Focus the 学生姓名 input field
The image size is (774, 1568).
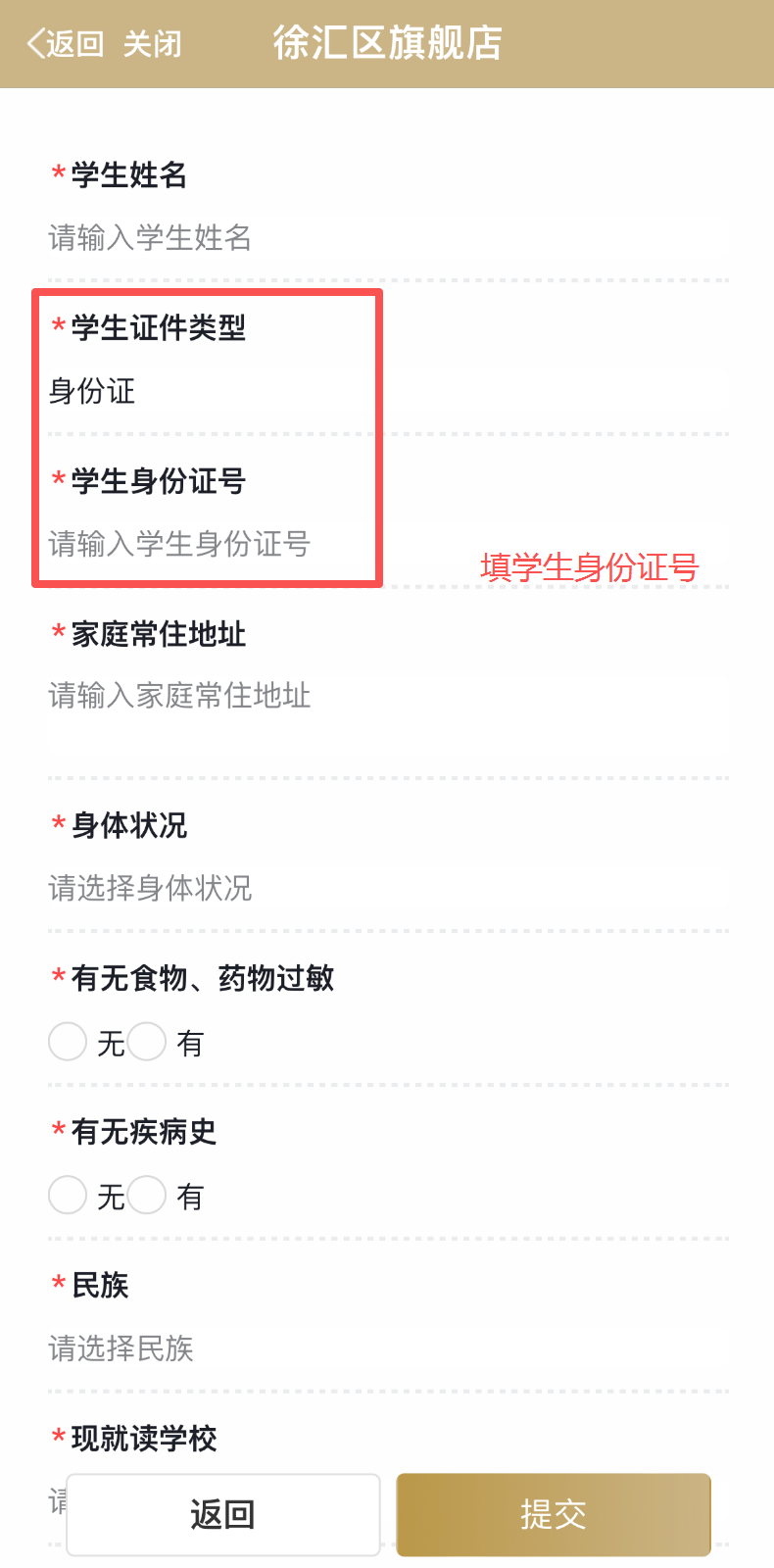[387, 238]
